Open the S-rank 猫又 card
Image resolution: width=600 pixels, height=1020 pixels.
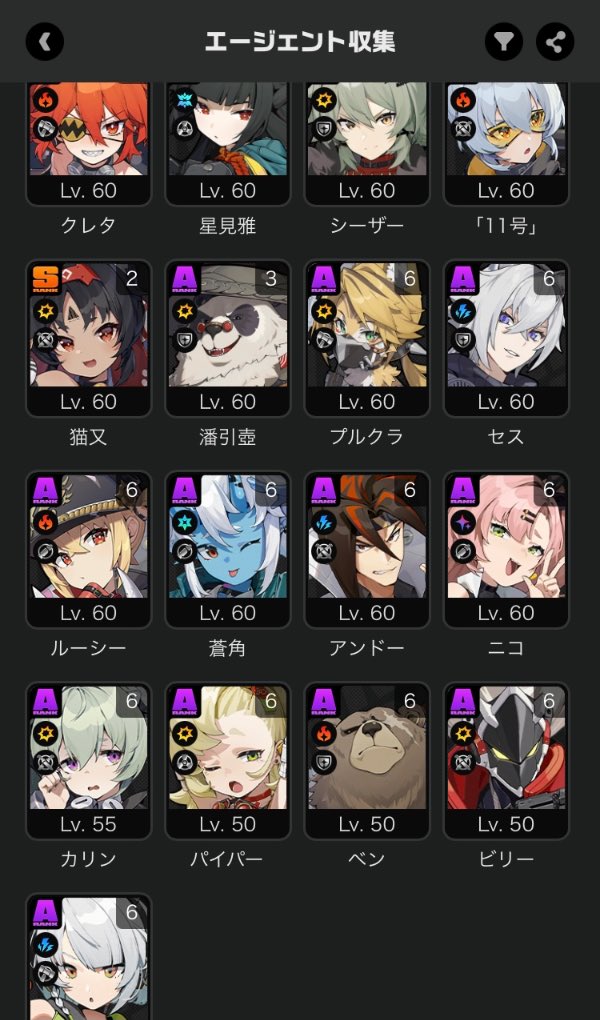pos(89,338)
